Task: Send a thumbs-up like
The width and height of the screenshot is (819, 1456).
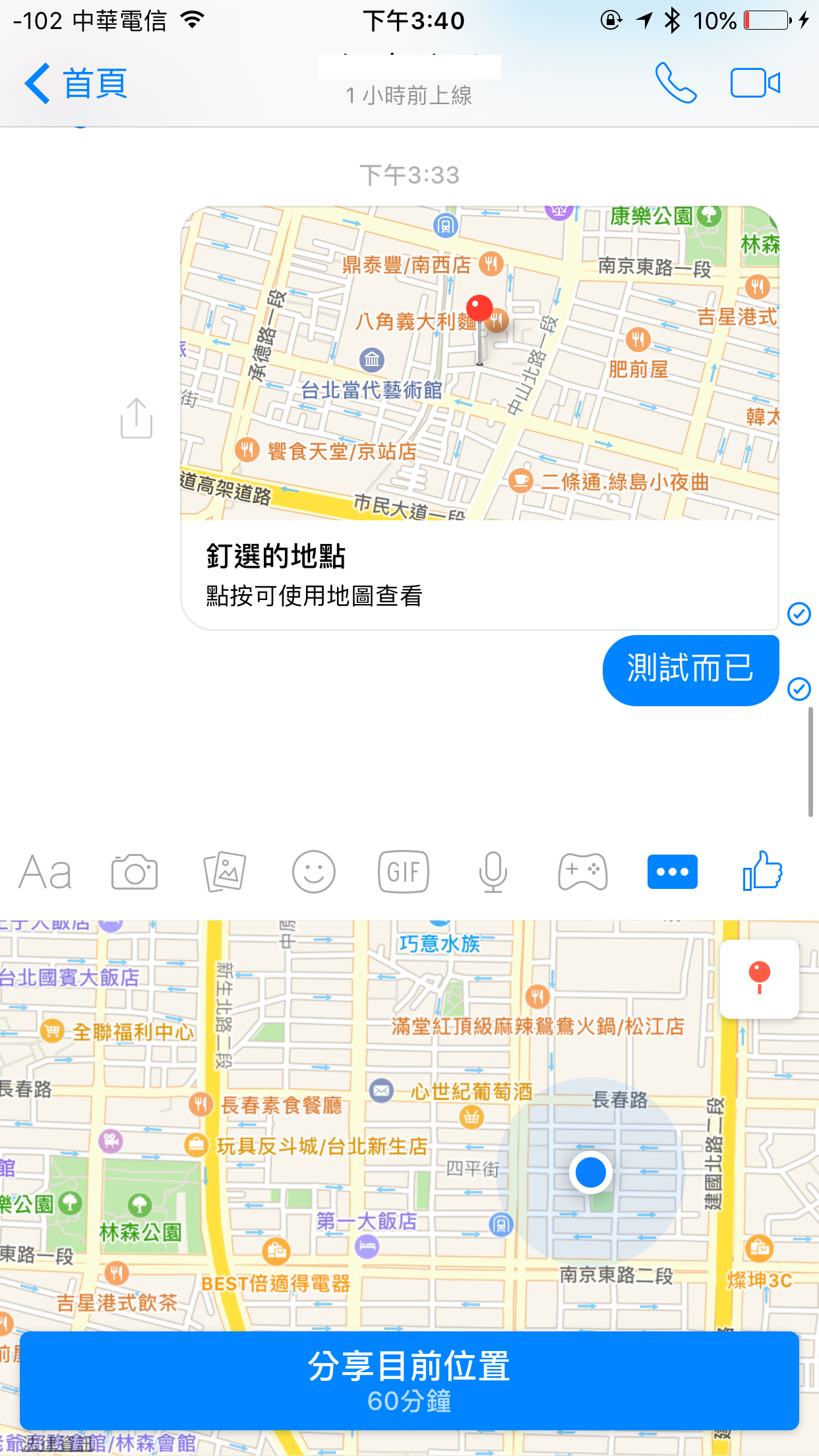Action: click(762, 871)
